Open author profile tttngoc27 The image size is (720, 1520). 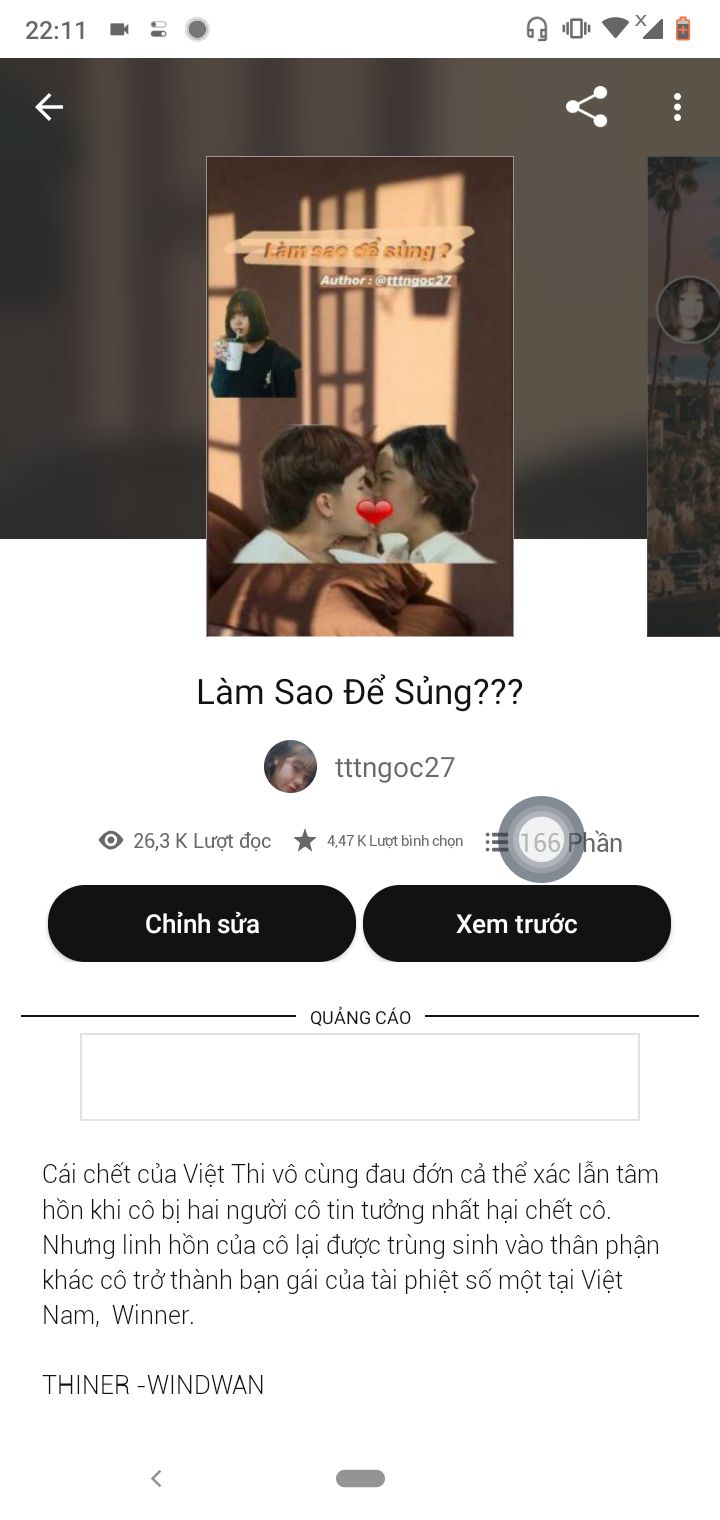click(360, 767)
